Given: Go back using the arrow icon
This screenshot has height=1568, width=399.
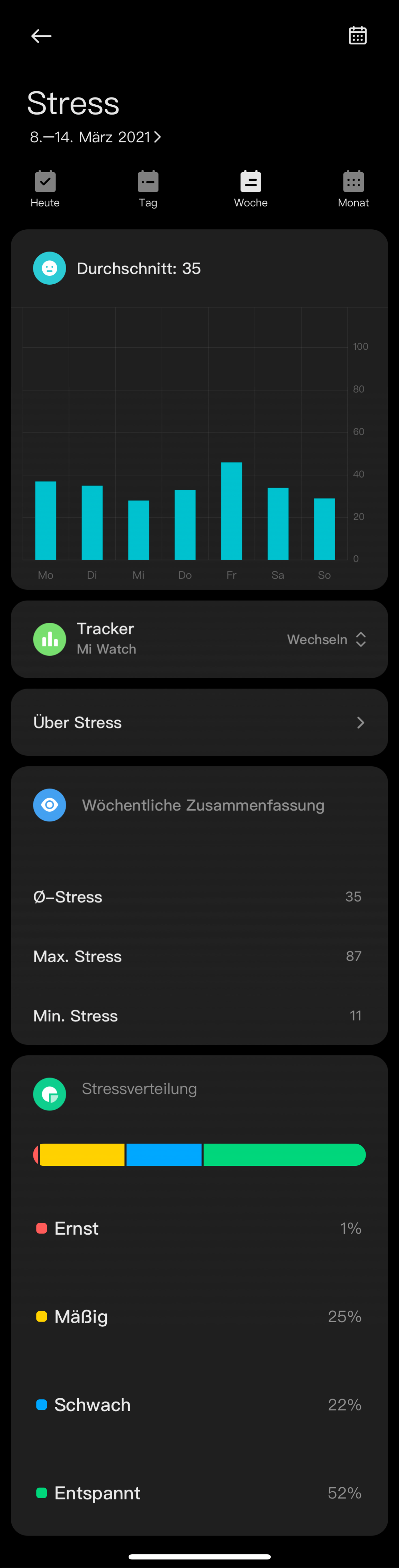Looking at the screenshot, I should (41, 36).
